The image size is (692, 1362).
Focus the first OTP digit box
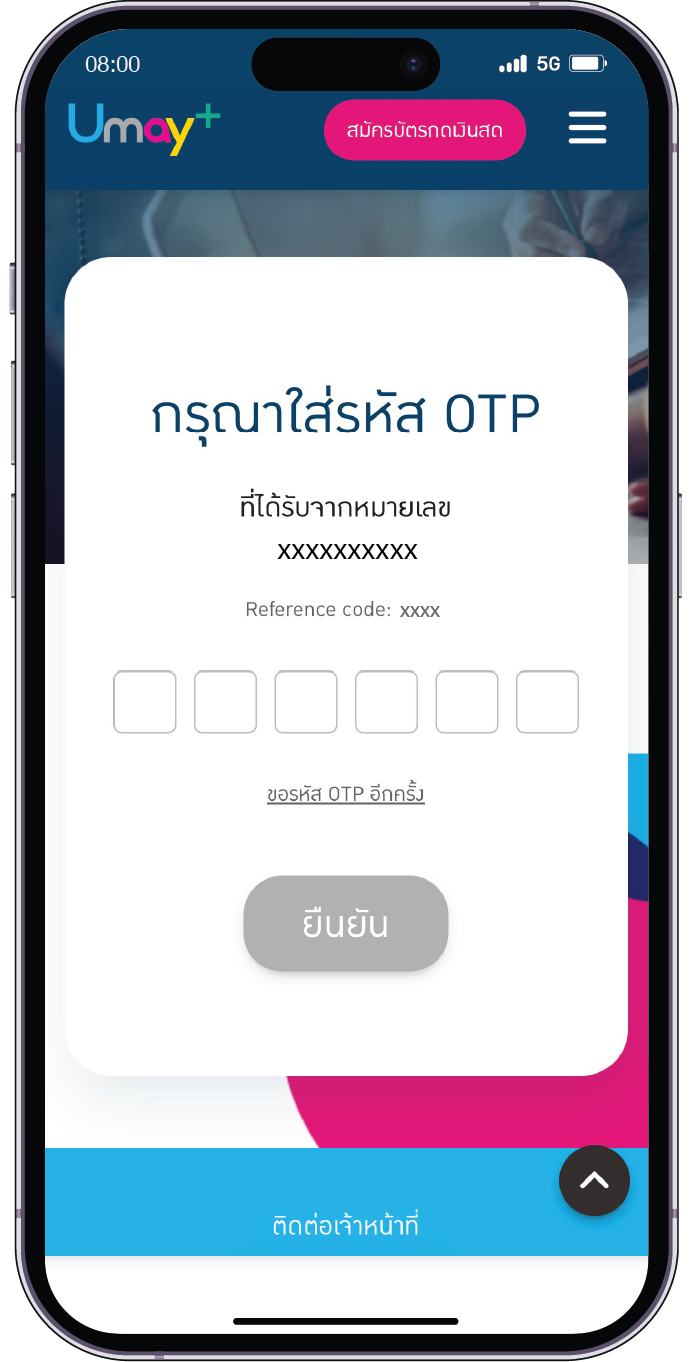click(x=145, y=702)
